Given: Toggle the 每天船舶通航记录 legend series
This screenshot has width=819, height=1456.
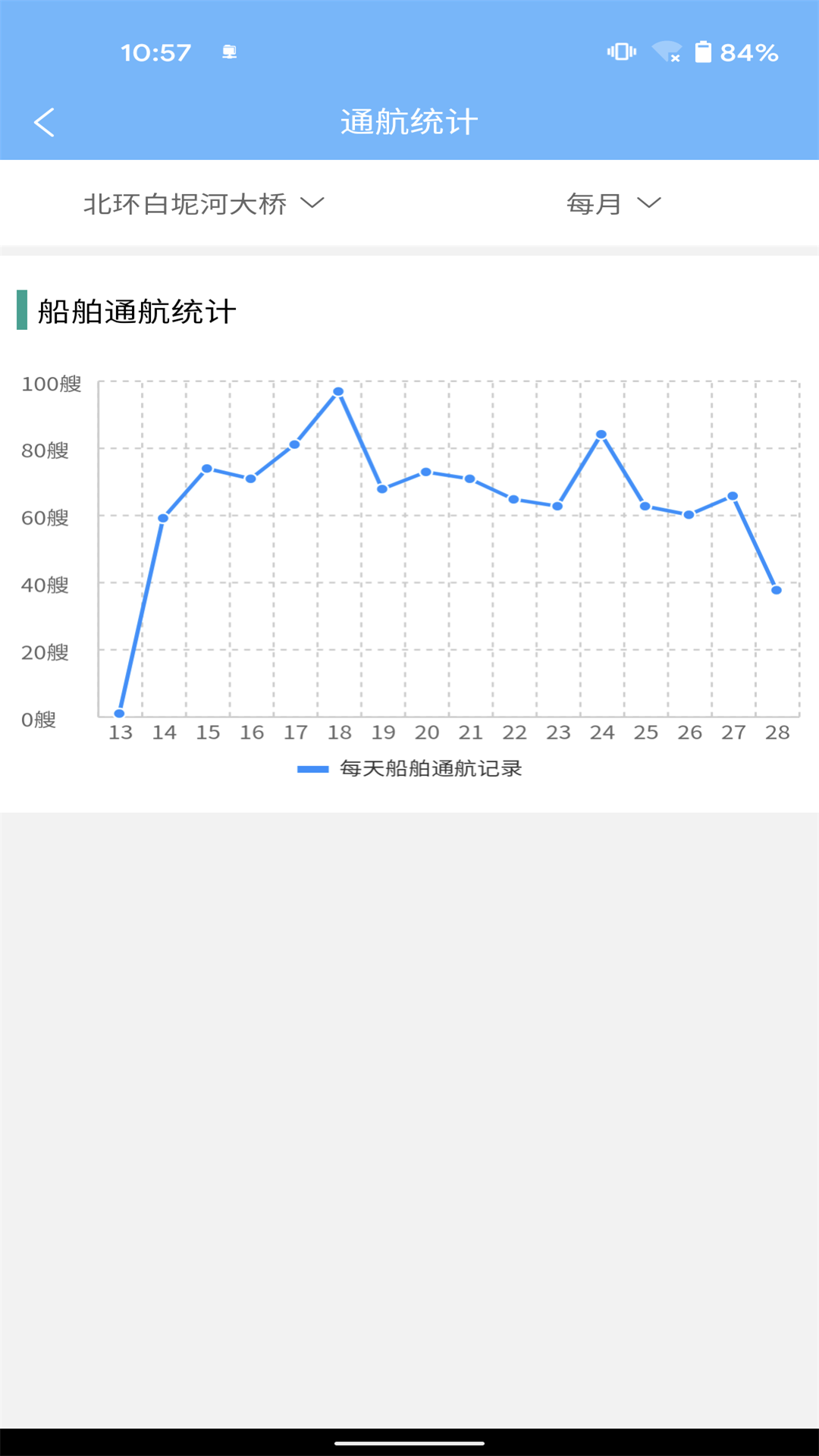Looking at the screenshot, I should point(409,768).
